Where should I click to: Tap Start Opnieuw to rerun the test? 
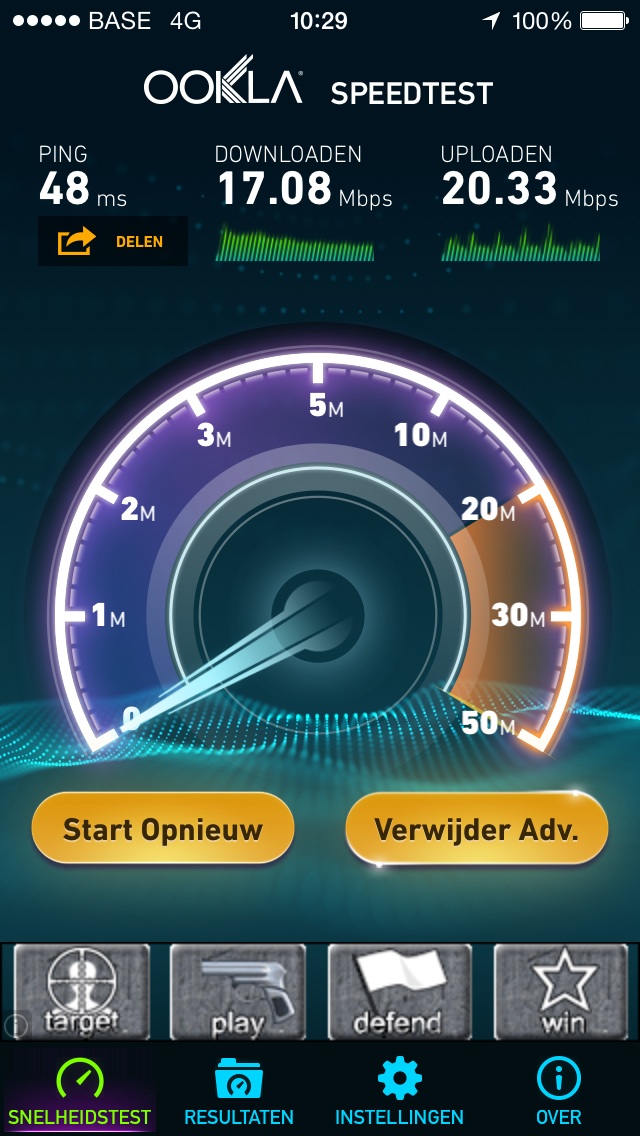[x=163, y=828]
